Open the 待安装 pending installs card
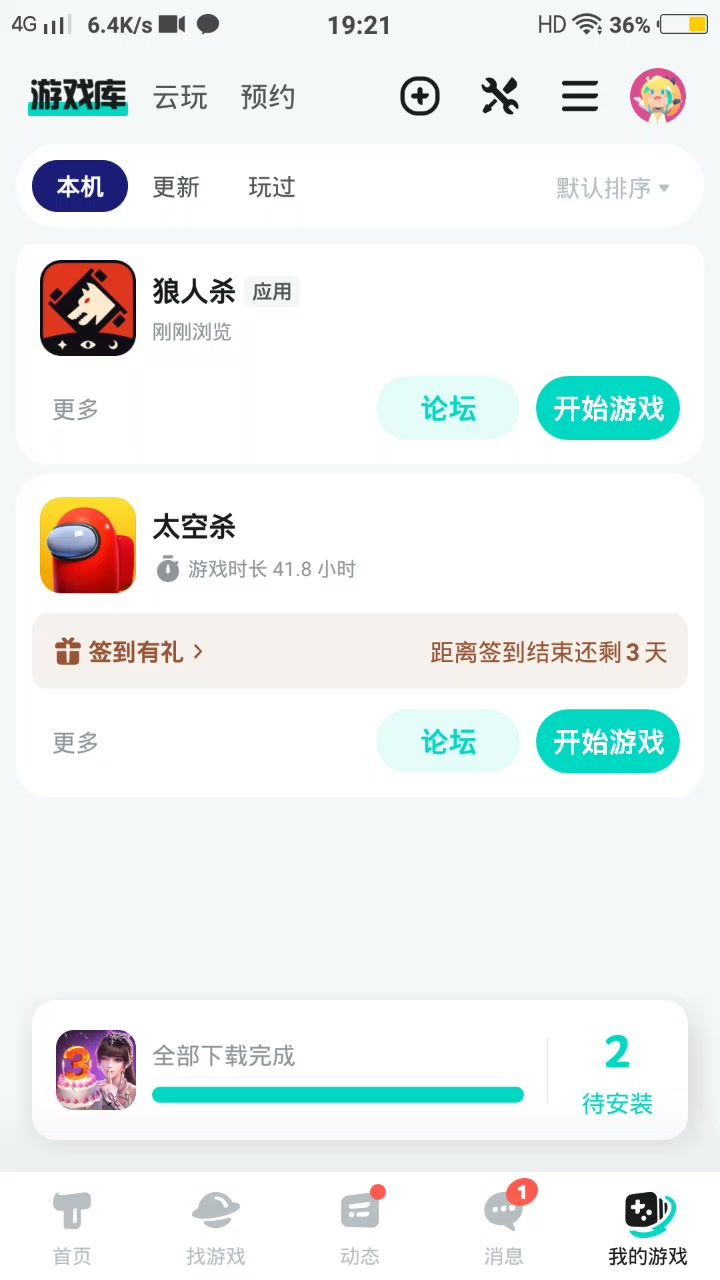This screenshot has height=1280, width=720. click(x=617, y=1072)
